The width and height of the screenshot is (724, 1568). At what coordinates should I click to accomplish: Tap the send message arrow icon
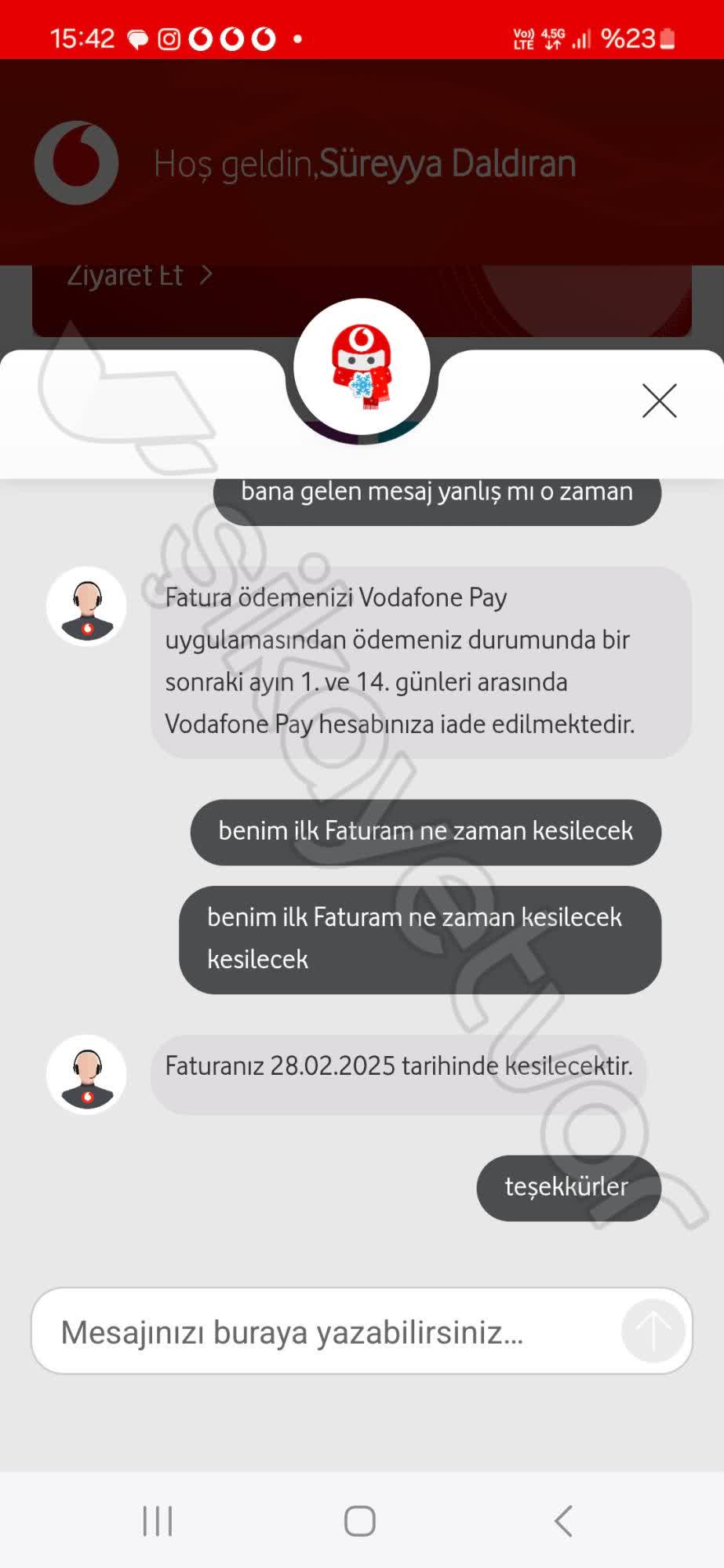[652, 1330]
